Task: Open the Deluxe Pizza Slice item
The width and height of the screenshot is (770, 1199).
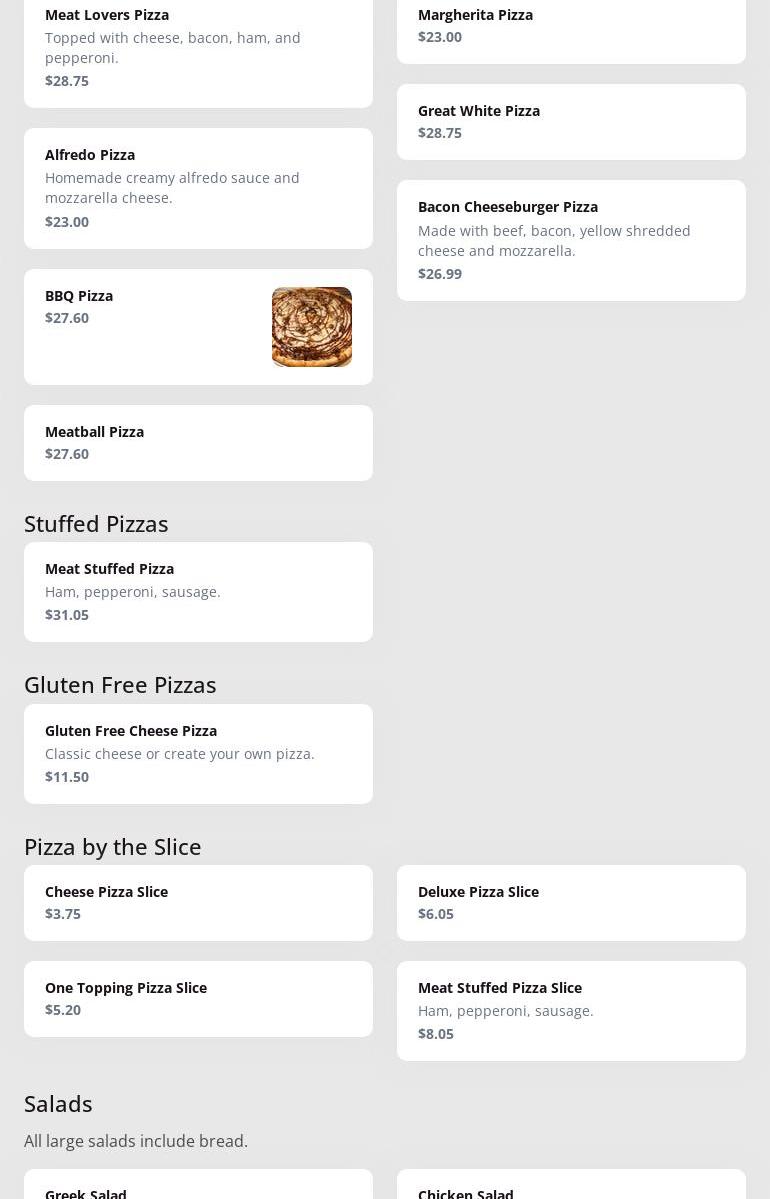Action: click(x=571, y=902)
